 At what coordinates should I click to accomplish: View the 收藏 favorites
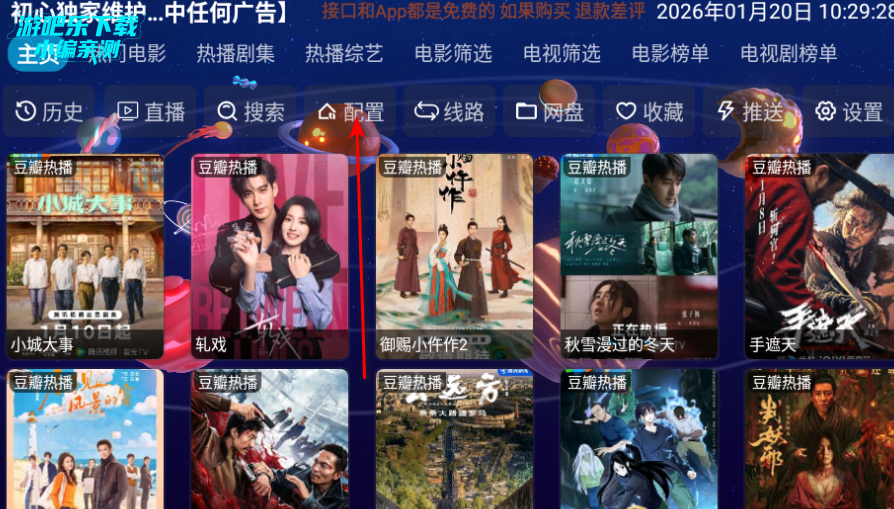click(x=650, y=112)
